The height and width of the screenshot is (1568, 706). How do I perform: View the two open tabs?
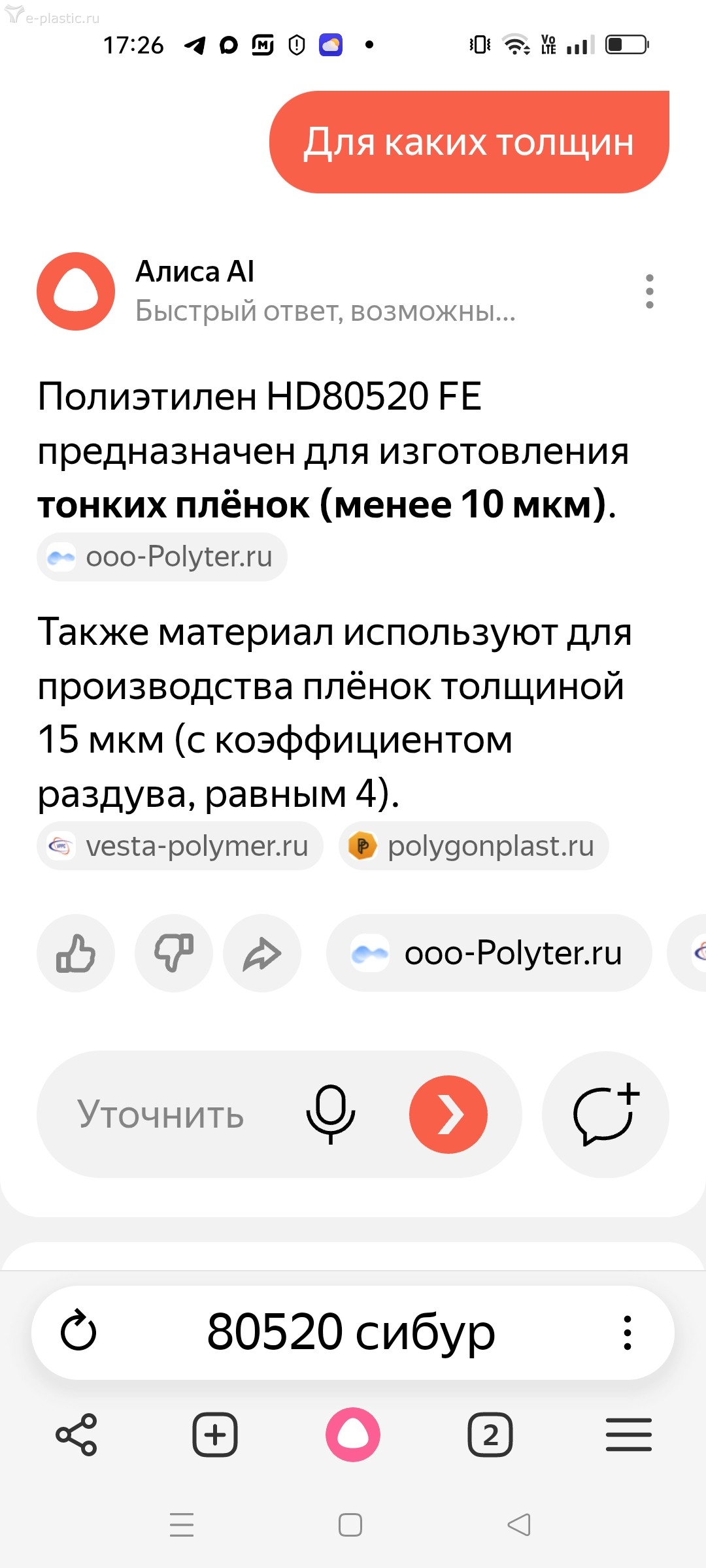(490, 1435)
